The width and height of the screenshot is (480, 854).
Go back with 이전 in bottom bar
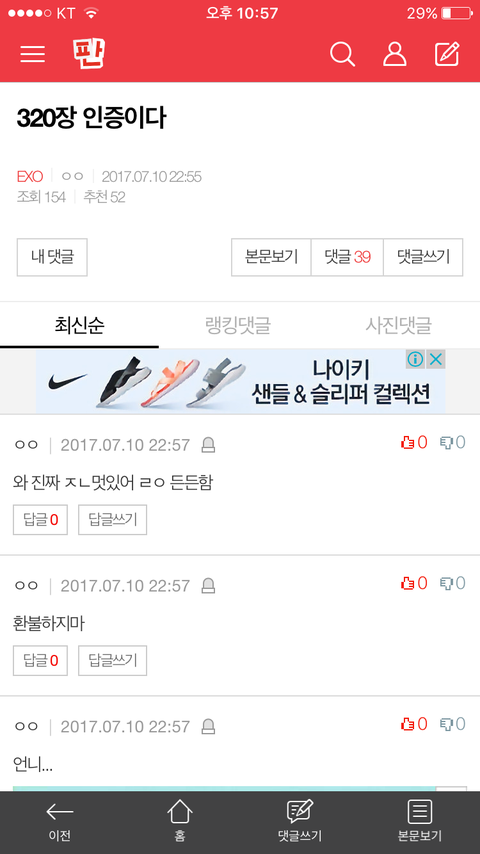pos(59,822)
